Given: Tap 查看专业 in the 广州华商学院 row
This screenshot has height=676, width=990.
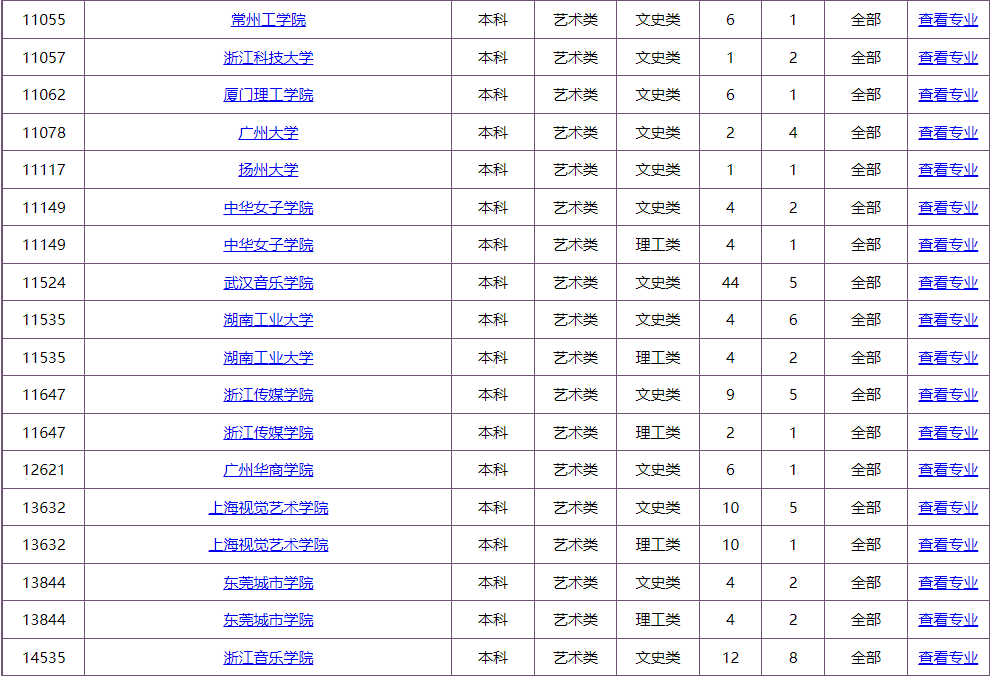Looking at the screenshot, I should point(948,470).
